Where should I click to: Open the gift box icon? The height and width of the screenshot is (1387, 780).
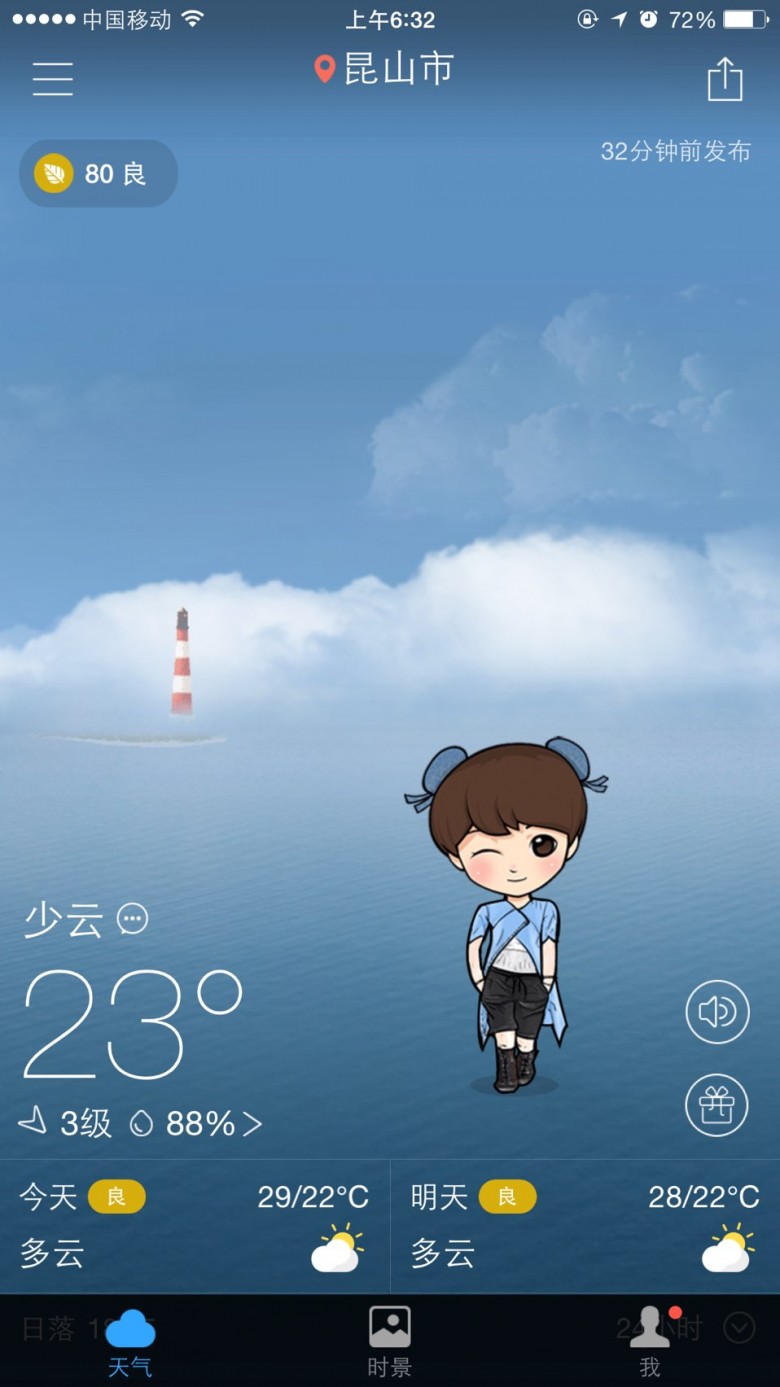click(x=717, y=1105)
